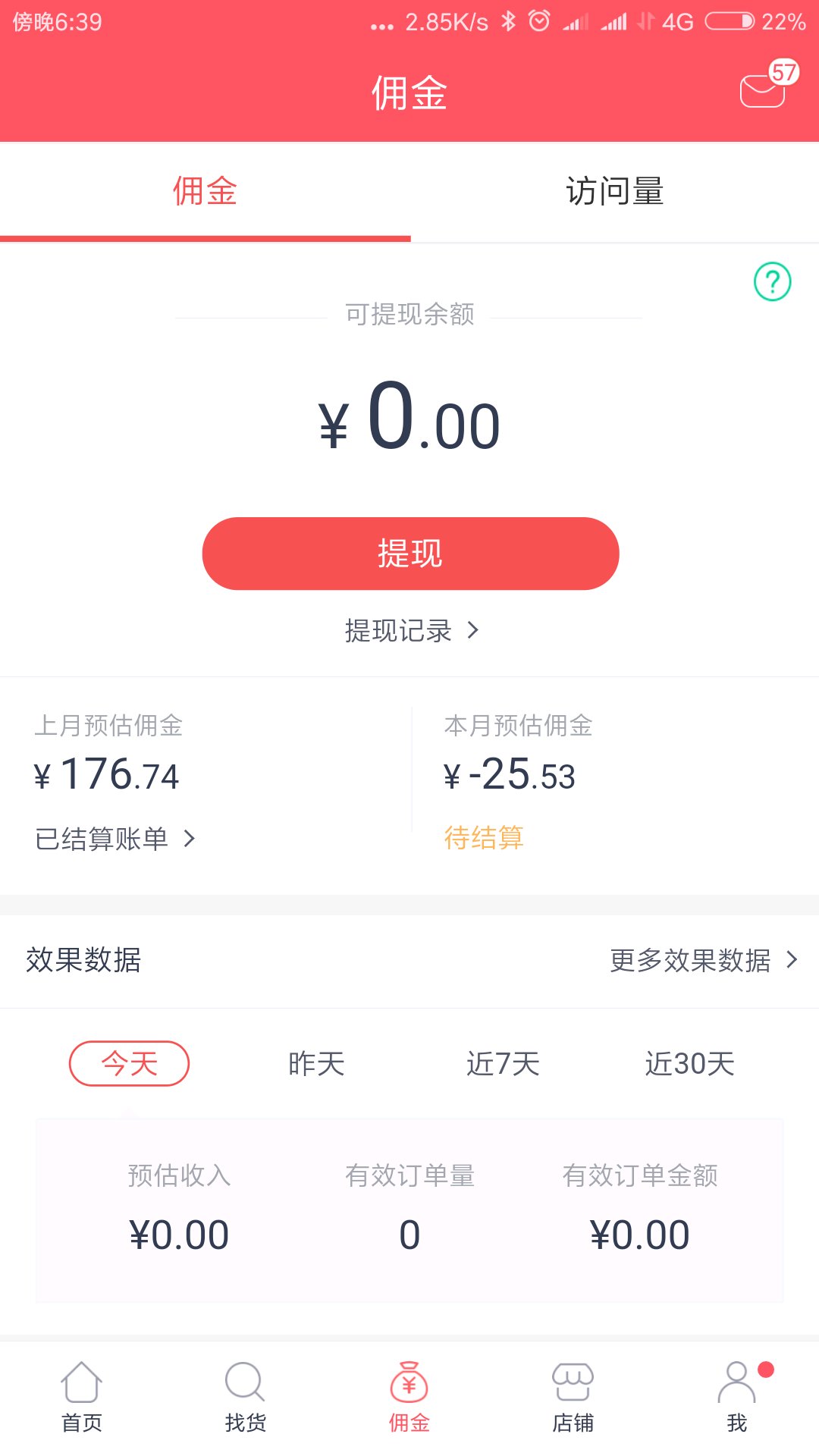View 提现记录 withdrawal history
Screen dimensions: 819x1456
(x=410, y=630)
